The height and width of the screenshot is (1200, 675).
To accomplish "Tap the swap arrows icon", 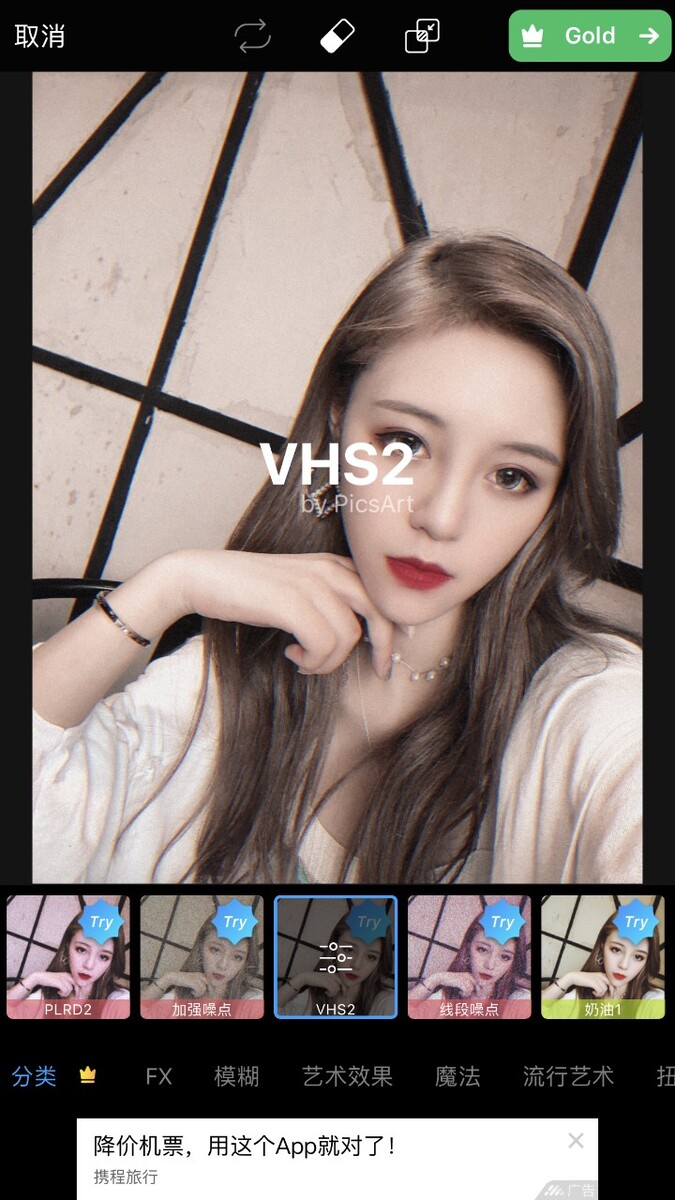I will click(x=253, y=37).
